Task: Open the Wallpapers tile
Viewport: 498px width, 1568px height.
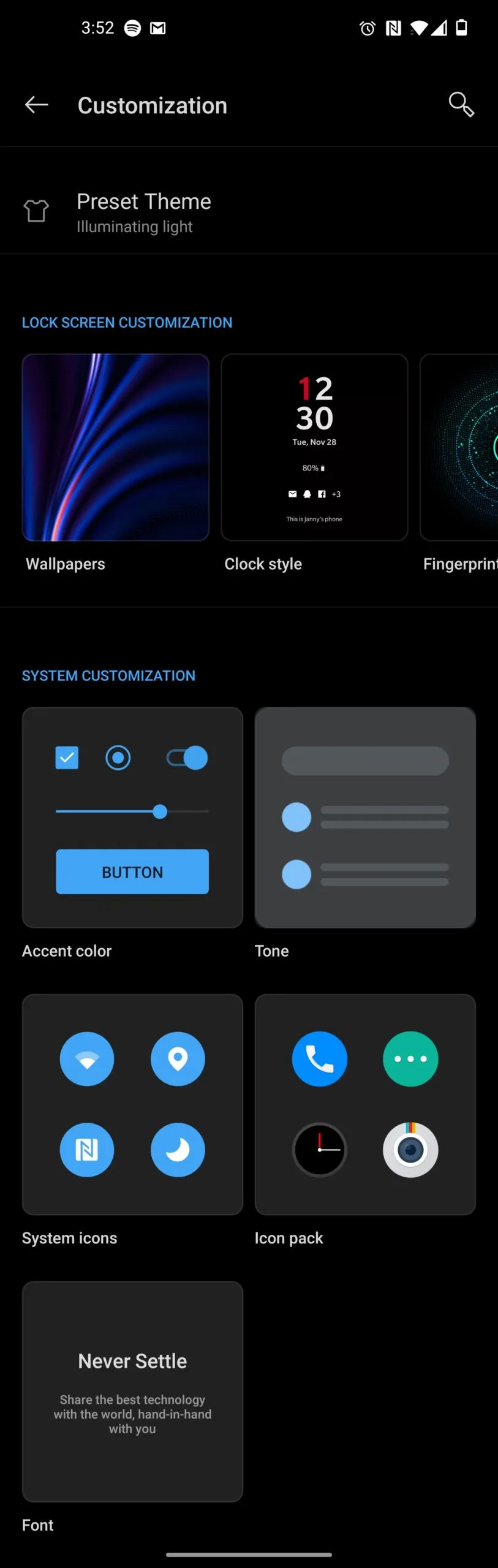Action: click(115, 448)
